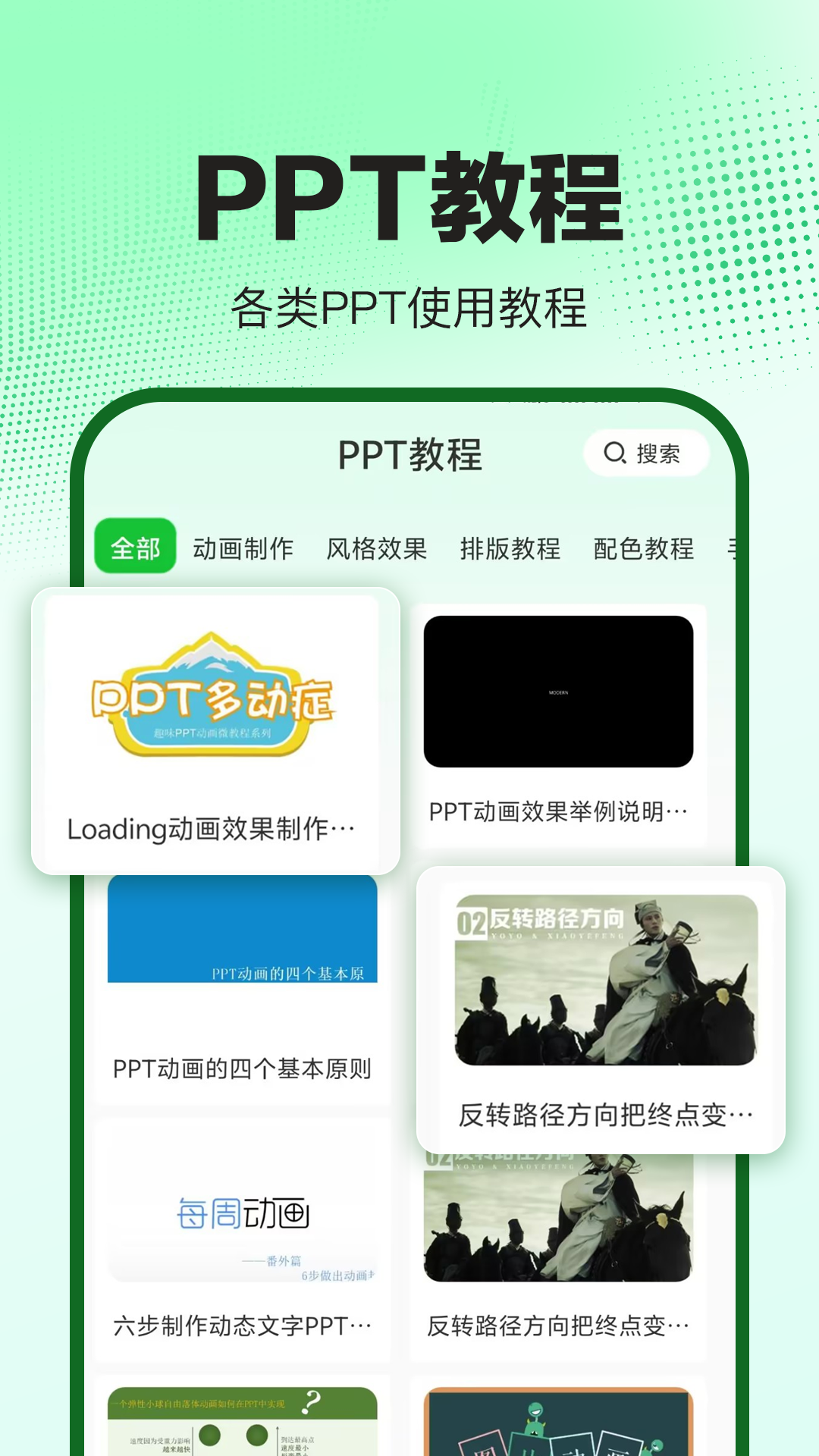Select the 全部 category tab
Image resolution: width=819 pixels, height=1456 pixels.
[x=134, y=548]
